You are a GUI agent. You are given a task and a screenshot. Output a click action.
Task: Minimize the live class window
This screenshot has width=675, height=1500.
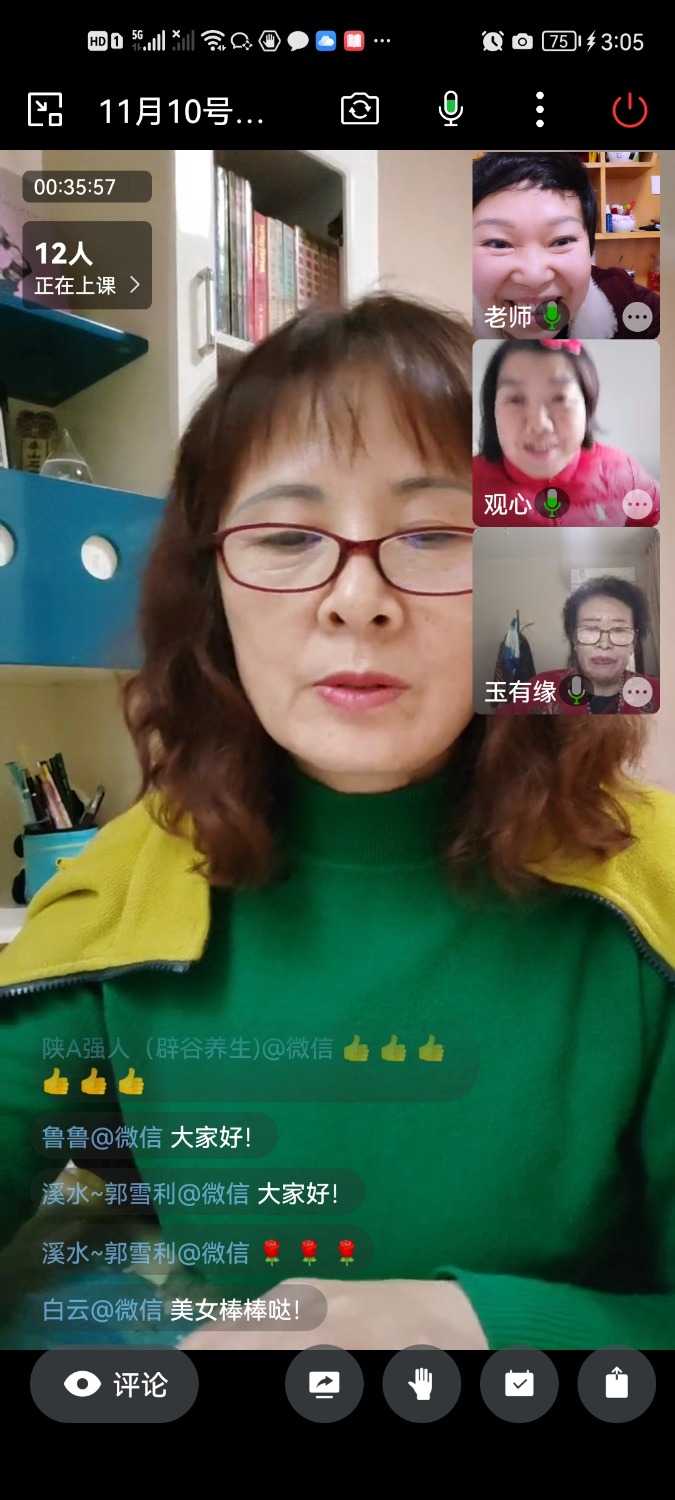point(45,109)
